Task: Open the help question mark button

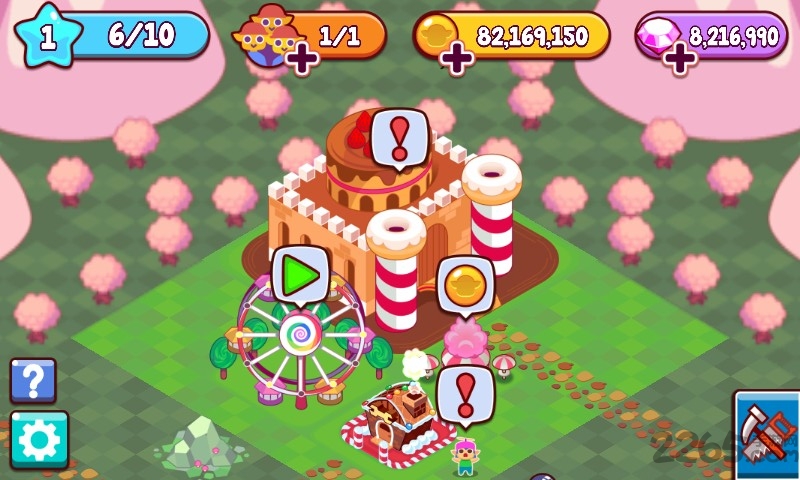Action: 33,381
